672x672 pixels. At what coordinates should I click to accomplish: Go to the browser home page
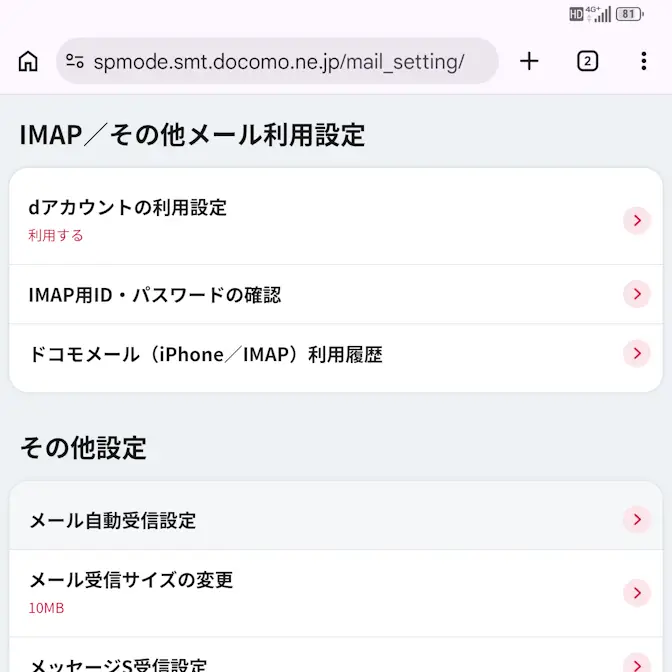(x=28, y=61)
